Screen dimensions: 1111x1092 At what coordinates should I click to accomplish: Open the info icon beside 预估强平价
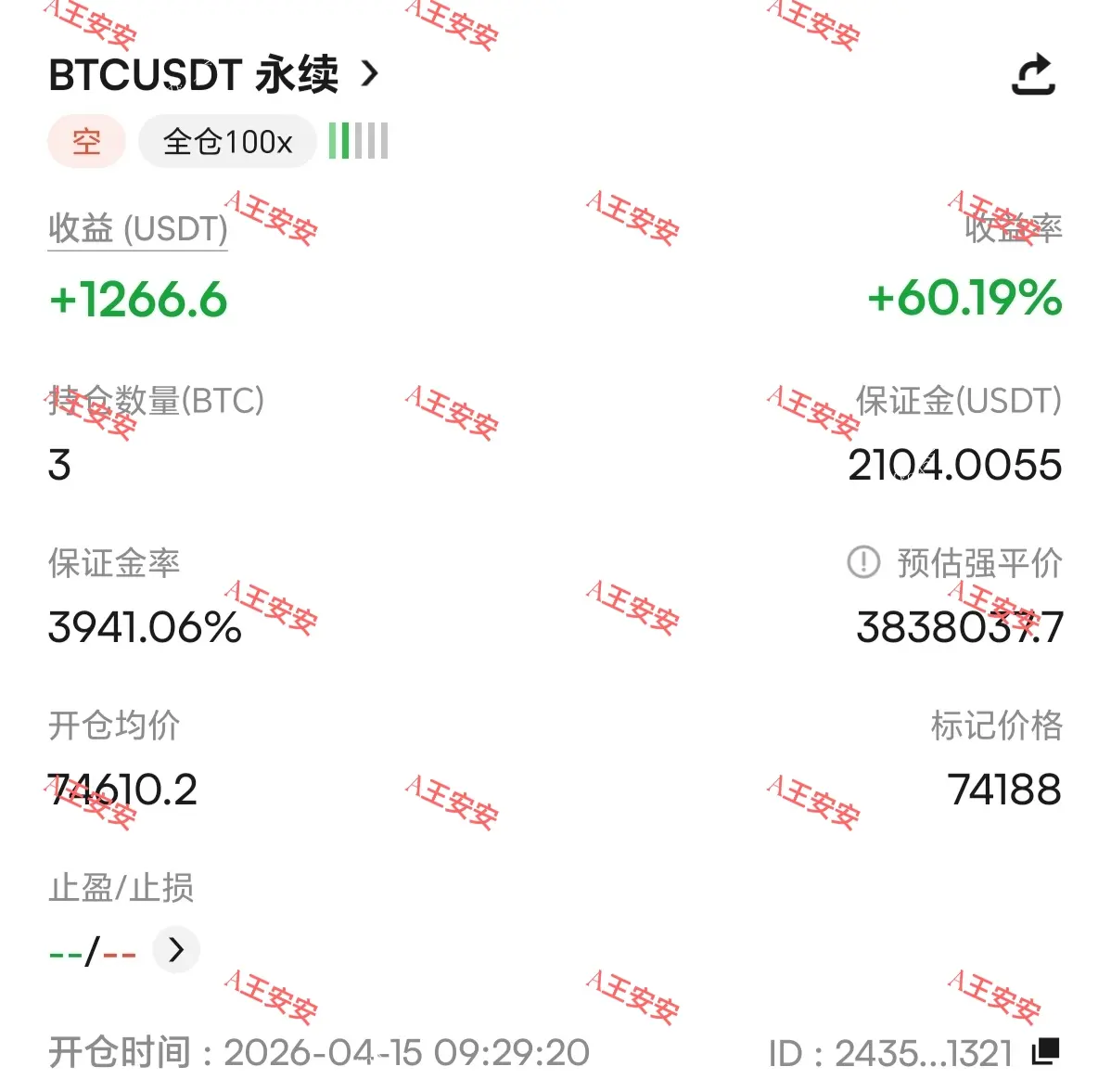863,561
